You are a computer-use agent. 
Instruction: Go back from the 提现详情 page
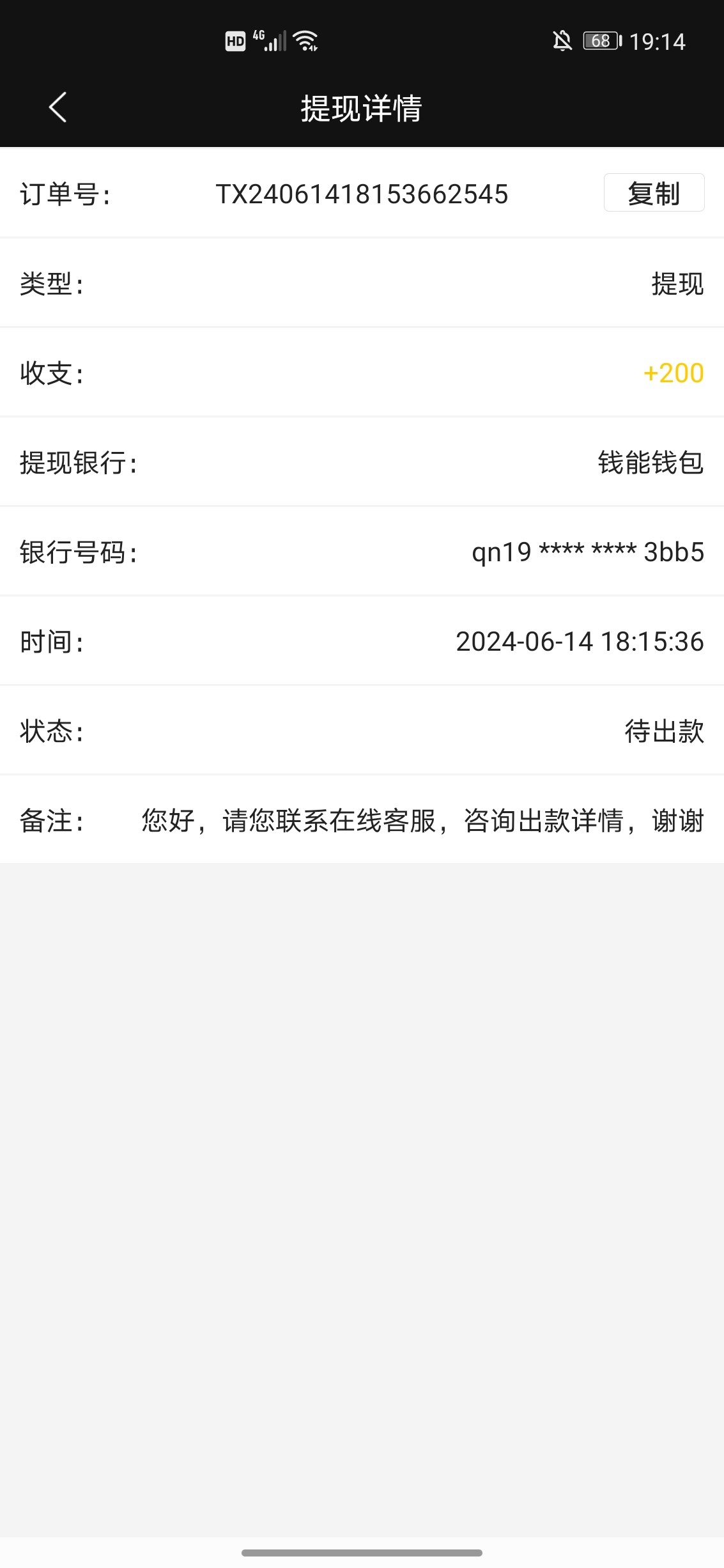58,107
